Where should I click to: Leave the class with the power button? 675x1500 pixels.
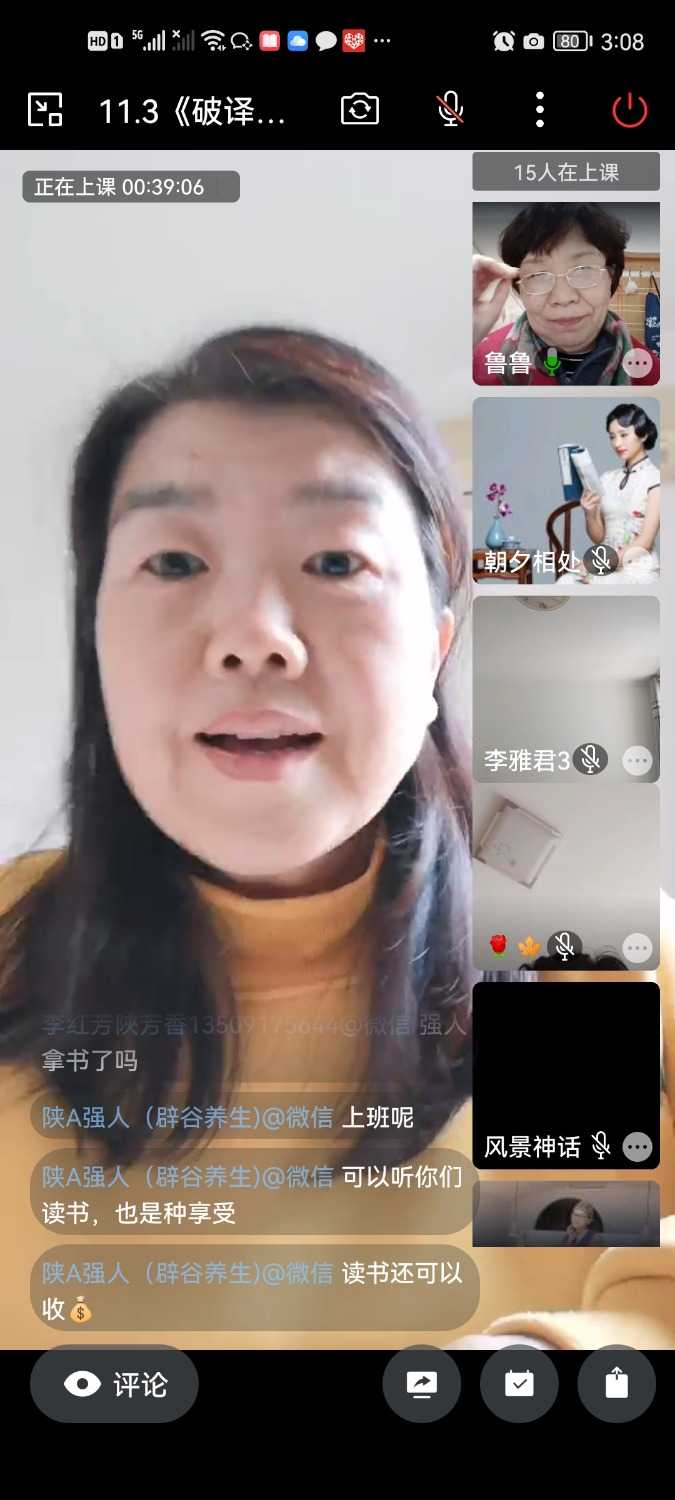click(x=629, y=110)
